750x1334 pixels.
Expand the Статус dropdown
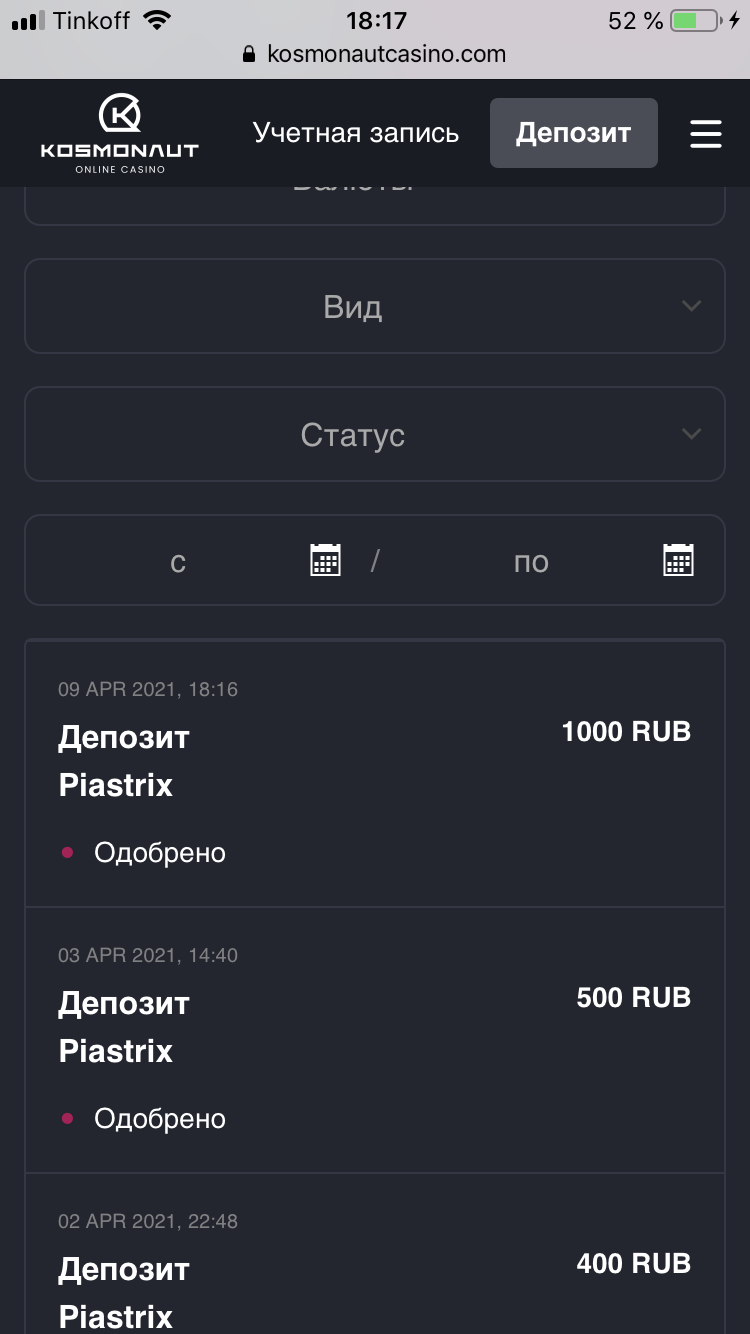click(x=375, y=434)
